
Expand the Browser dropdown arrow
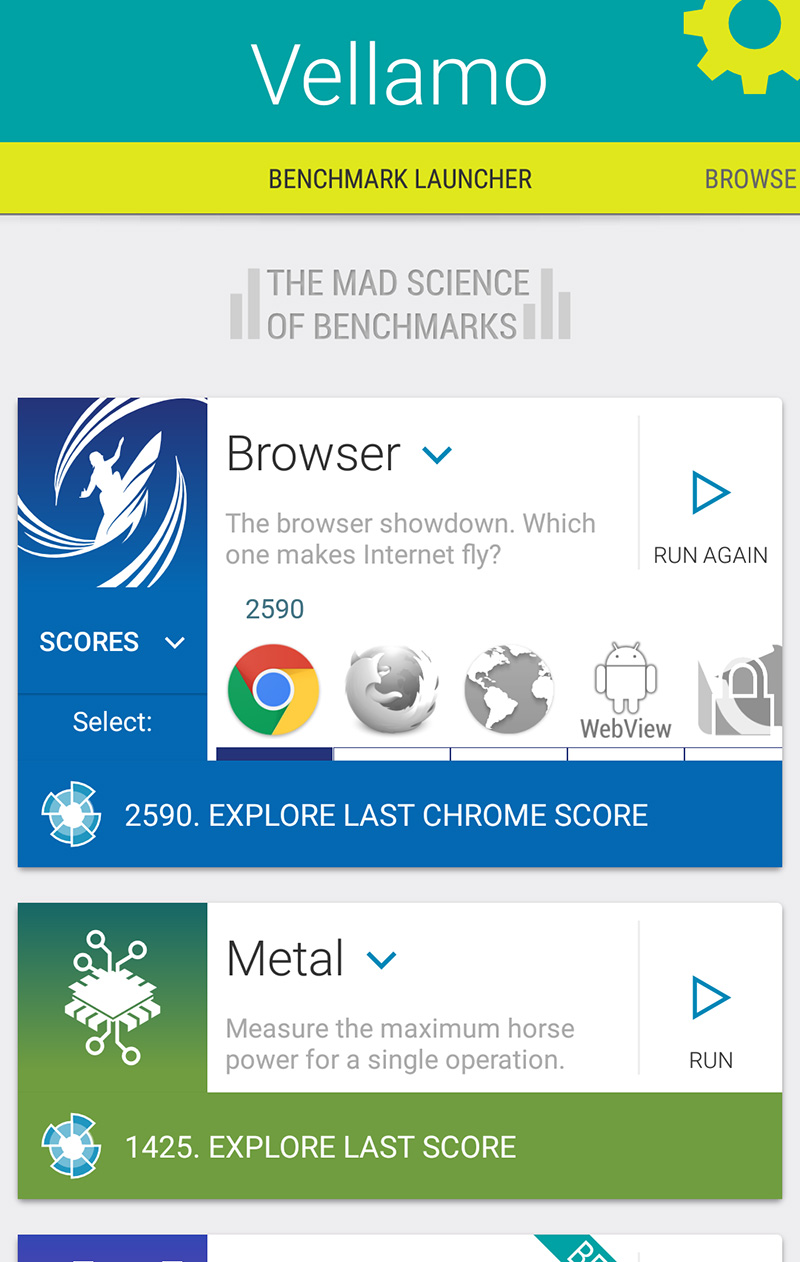(x=437, y=456)
